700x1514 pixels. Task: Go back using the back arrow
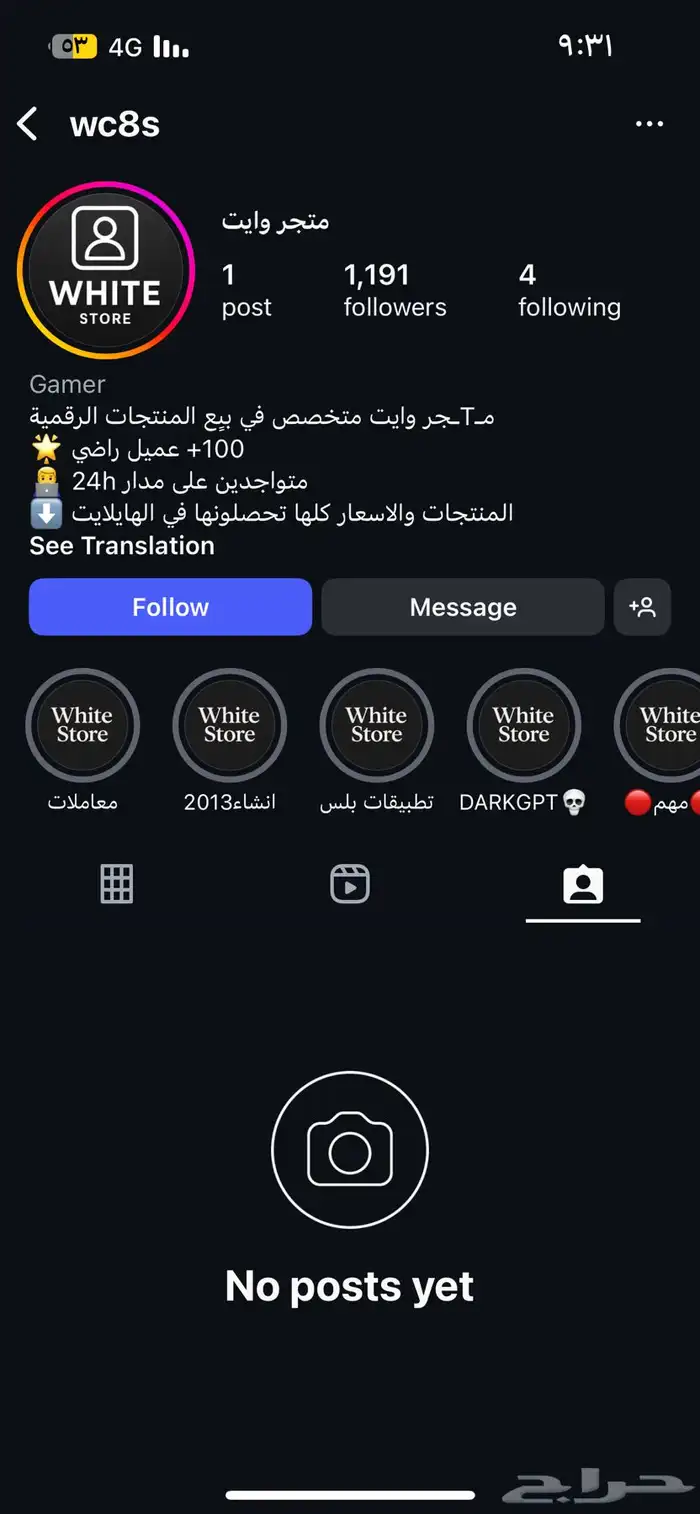tap(28, 125)
